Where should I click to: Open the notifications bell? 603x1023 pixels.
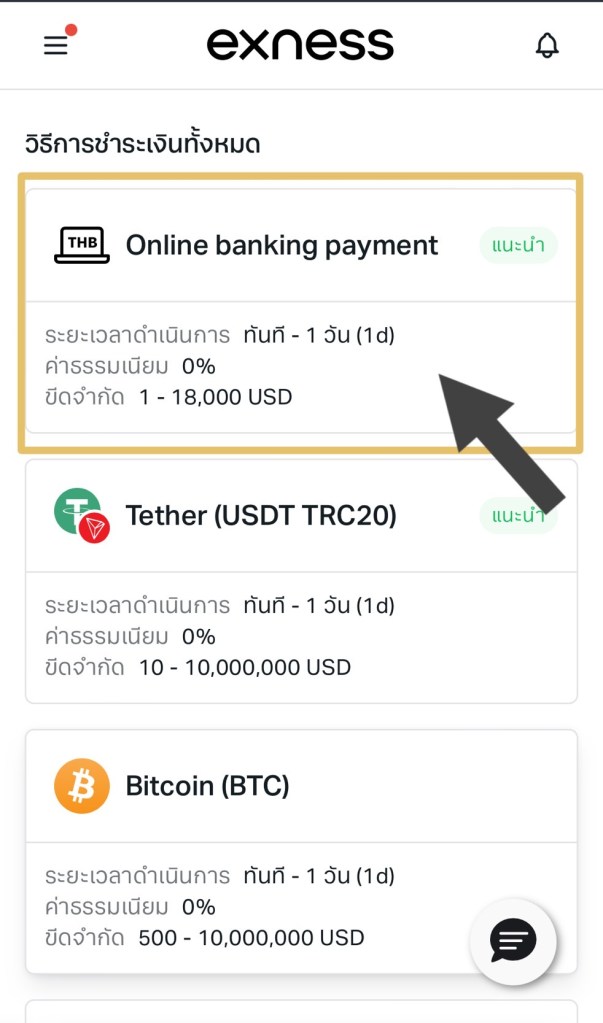click(547, 45)
